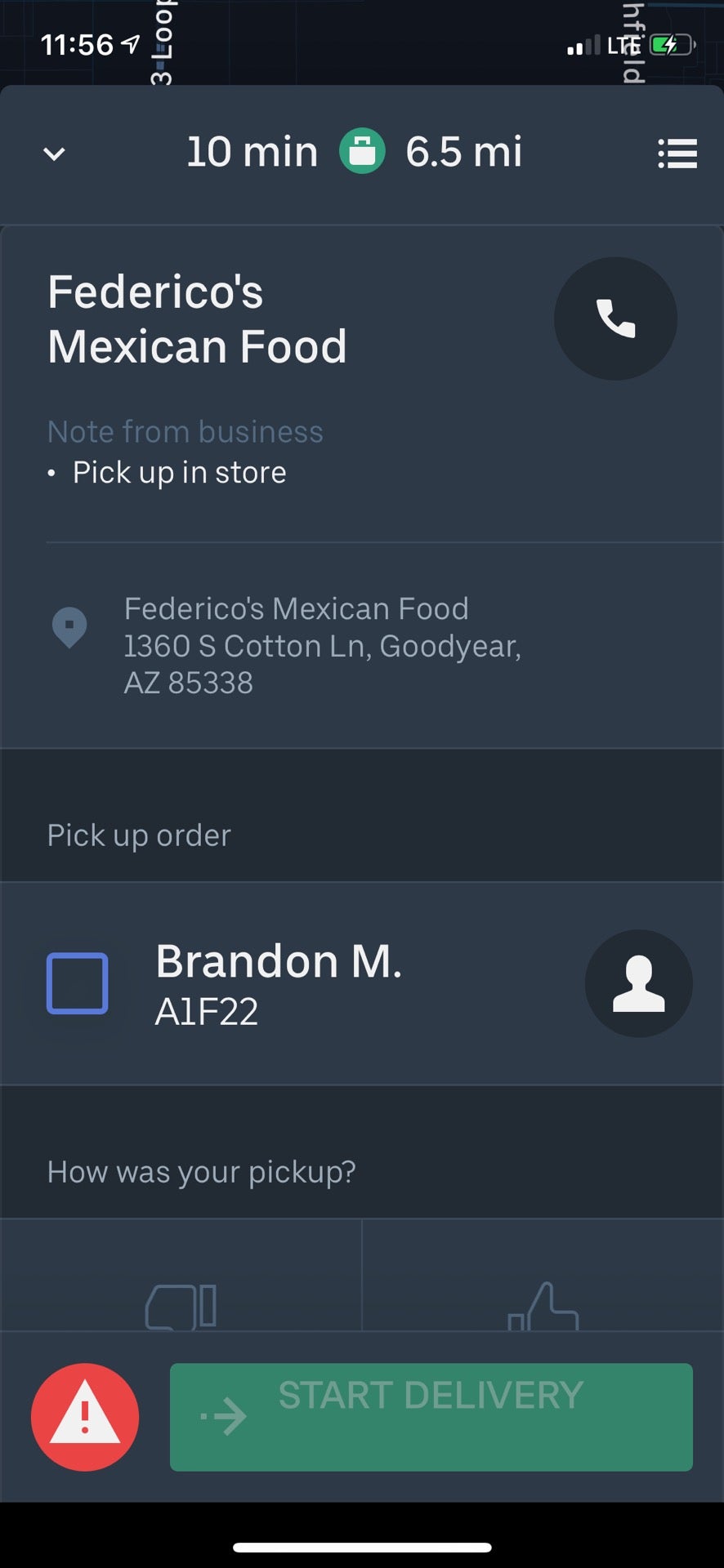Image resolution: width=724 pixels, height=1568 pixels.
Task: Open the trip list view
Action: 677,154
